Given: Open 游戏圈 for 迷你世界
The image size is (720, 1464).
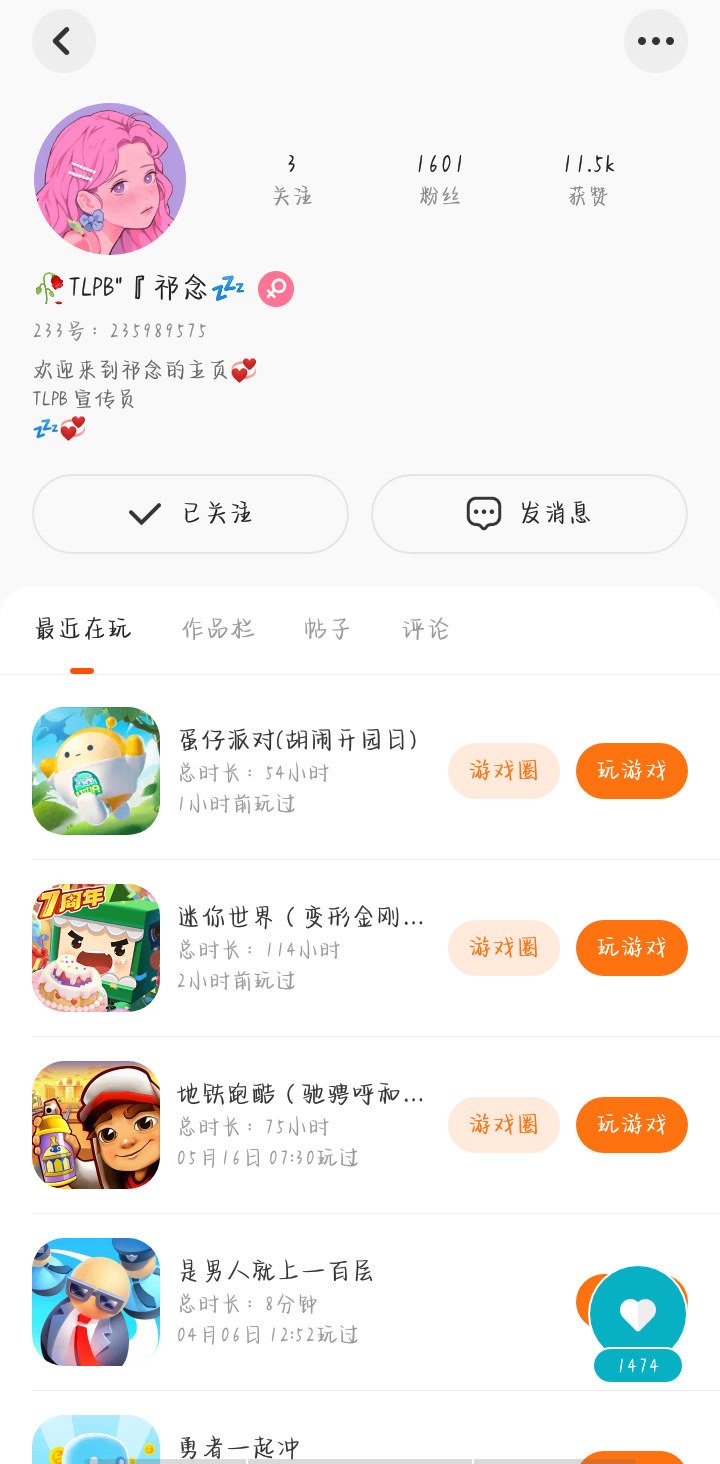Looking at the screenshot, I should [x=503, y=948].
